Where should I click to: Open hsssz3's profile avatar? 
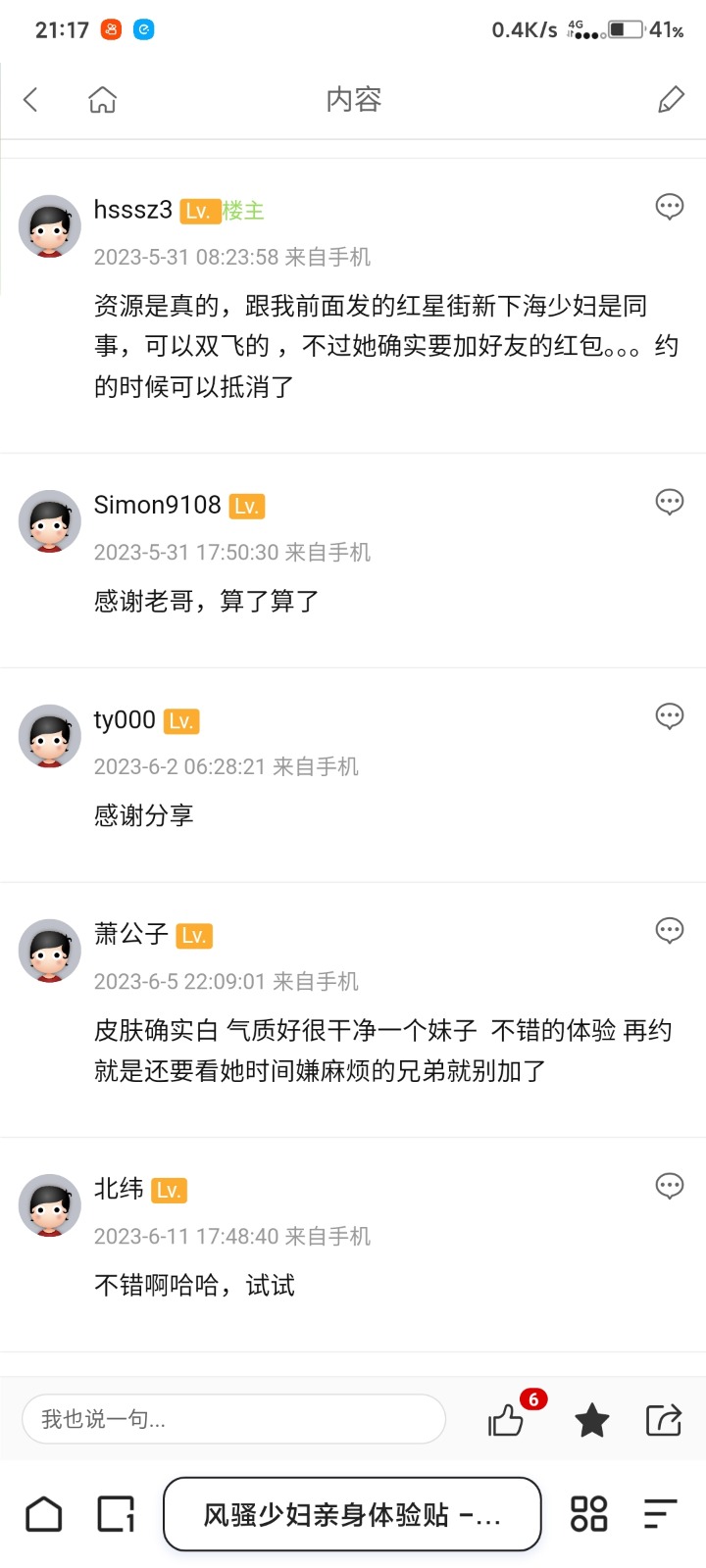[x=50, y=226]
